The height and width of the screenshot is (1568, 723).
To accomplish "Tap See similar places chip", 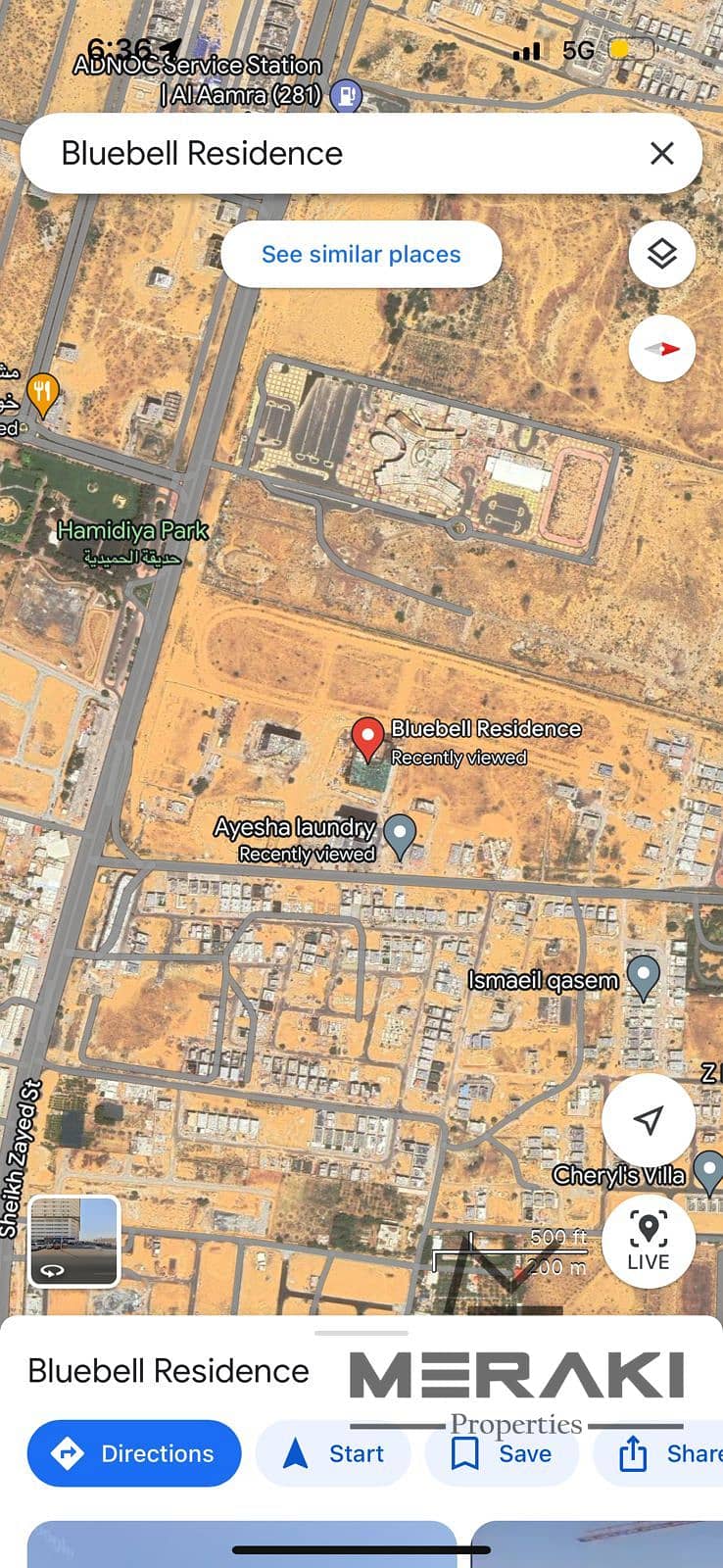I will [361, 255].
